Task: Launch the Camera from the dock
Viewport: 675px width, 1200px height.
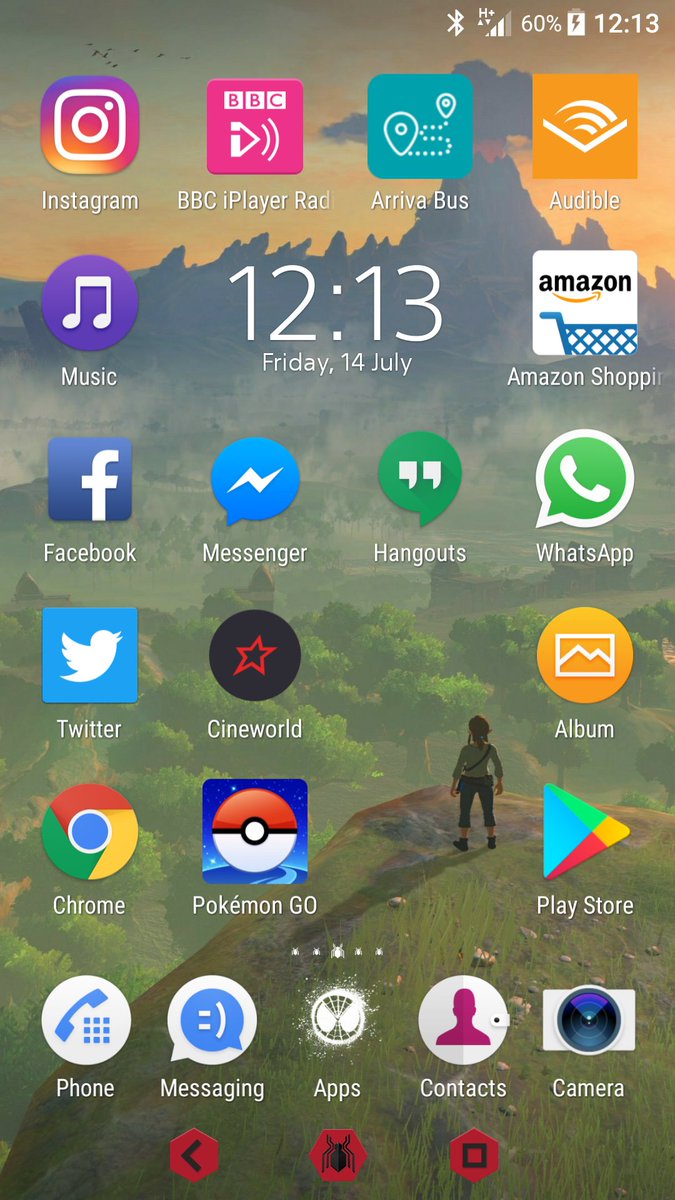Action: coord(588,1020)
